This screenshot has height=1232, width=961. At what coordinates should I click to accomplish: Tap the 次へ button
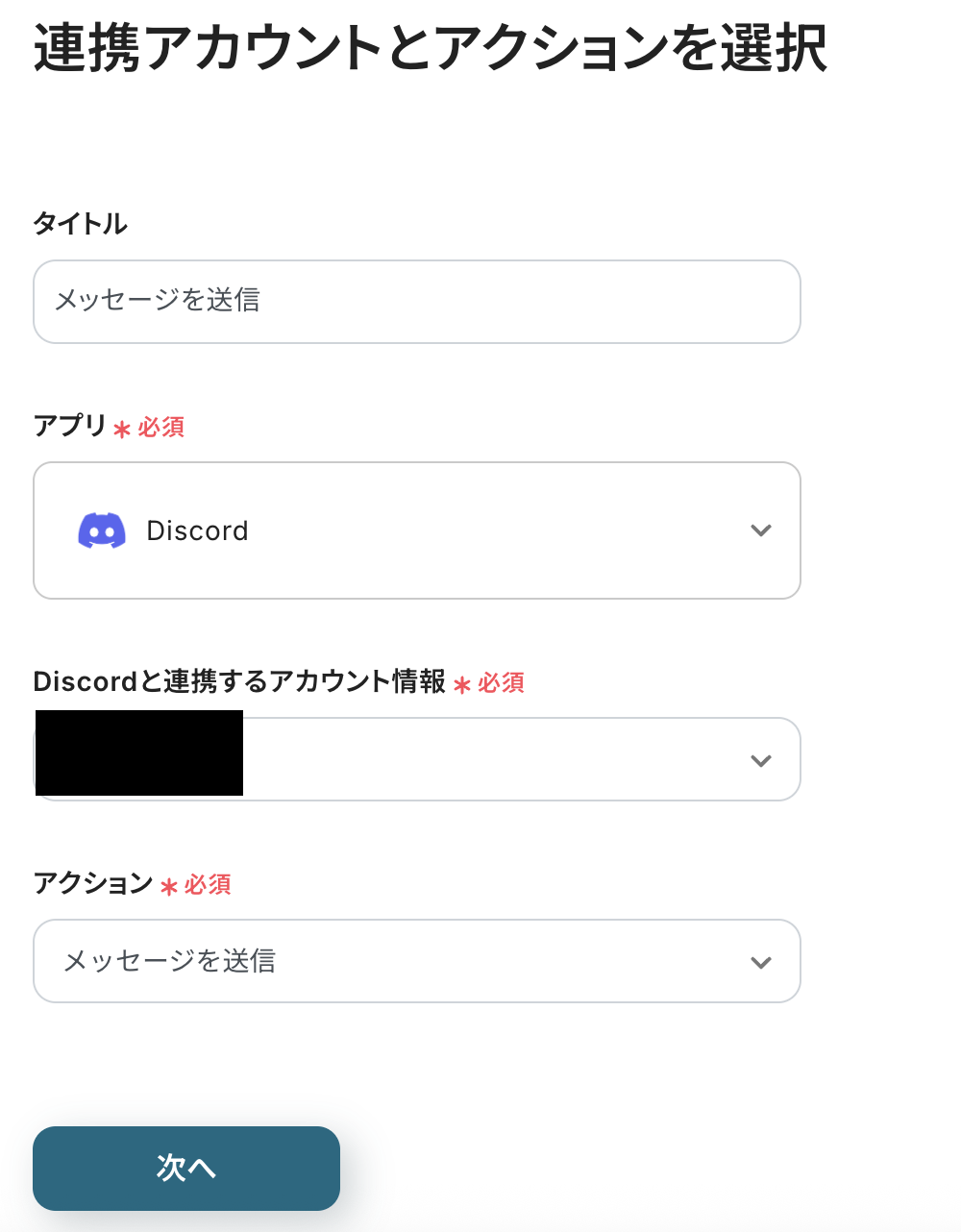click(186, 1168)
